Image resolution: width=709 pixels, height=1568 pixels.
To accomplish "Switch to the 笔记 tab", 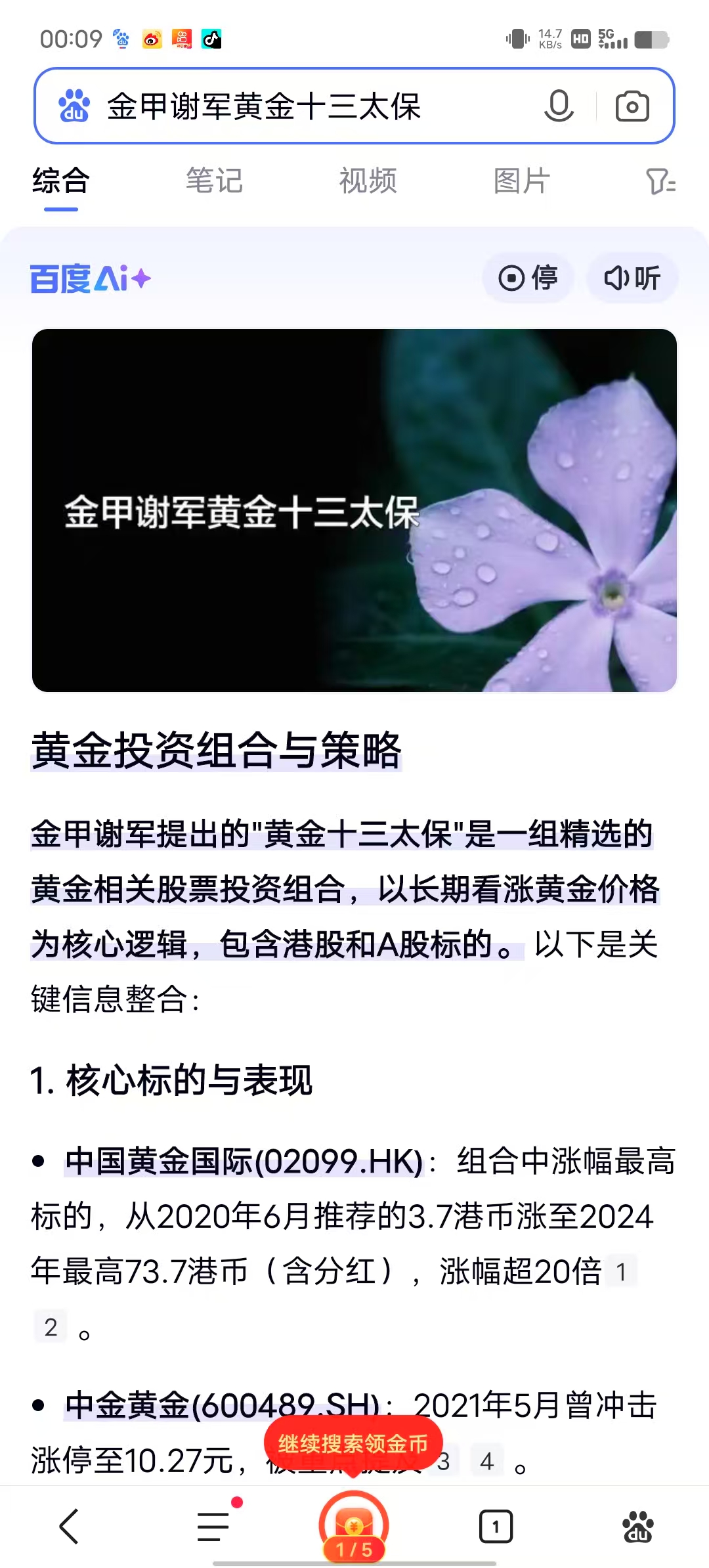I will (214, 181).
